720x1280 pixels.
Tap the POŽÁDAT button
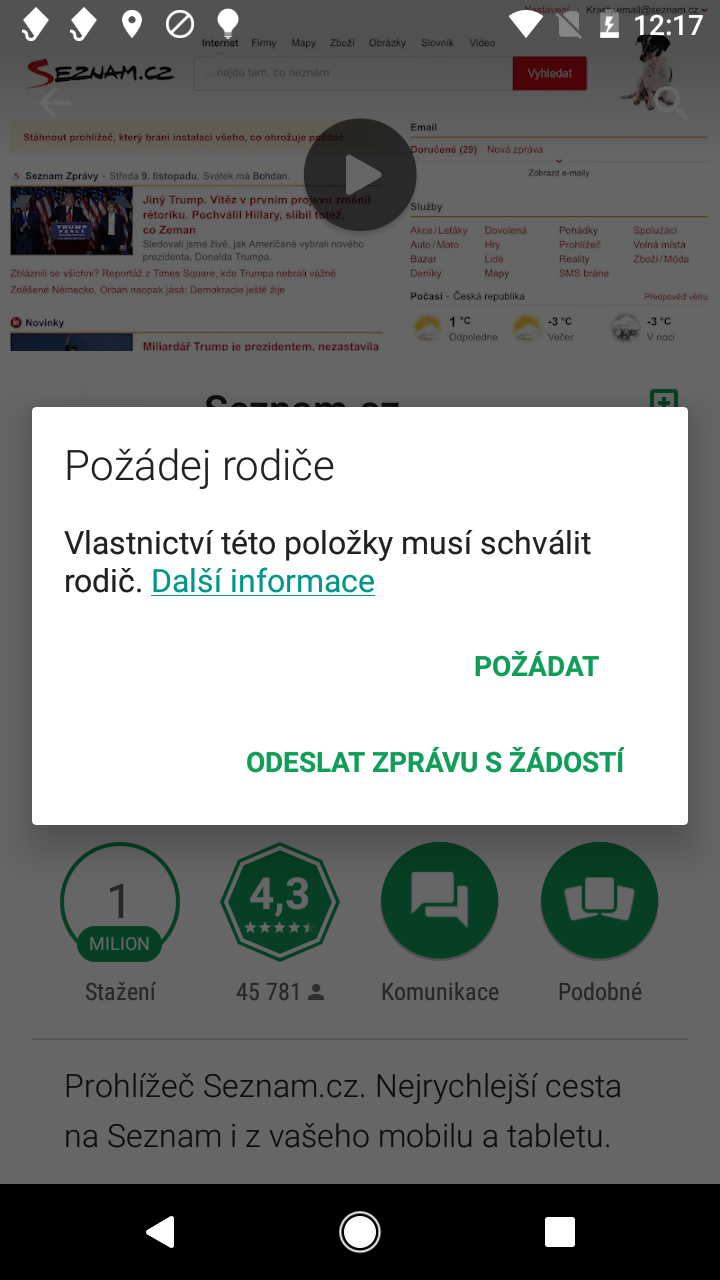click(536, 666)
